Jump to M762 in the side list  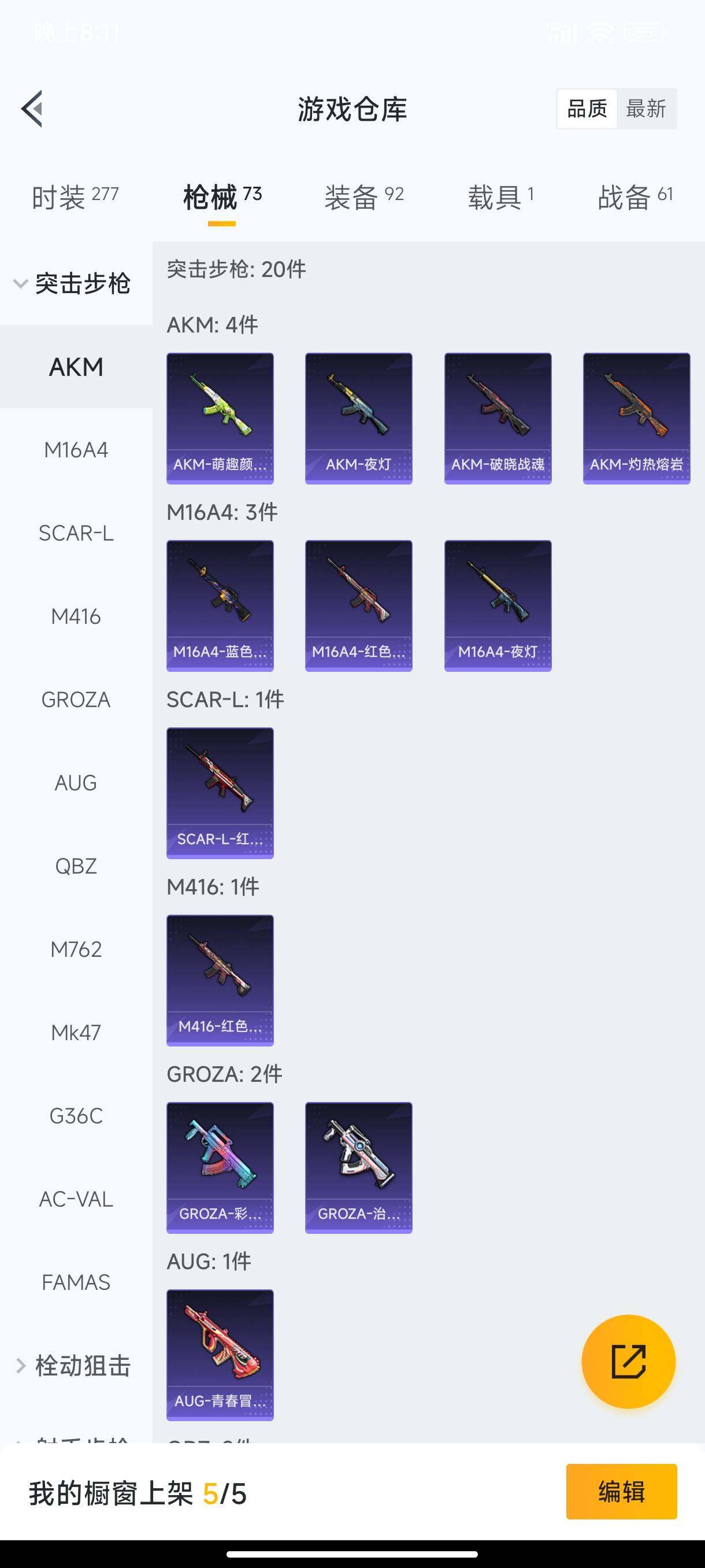[76, 949]
